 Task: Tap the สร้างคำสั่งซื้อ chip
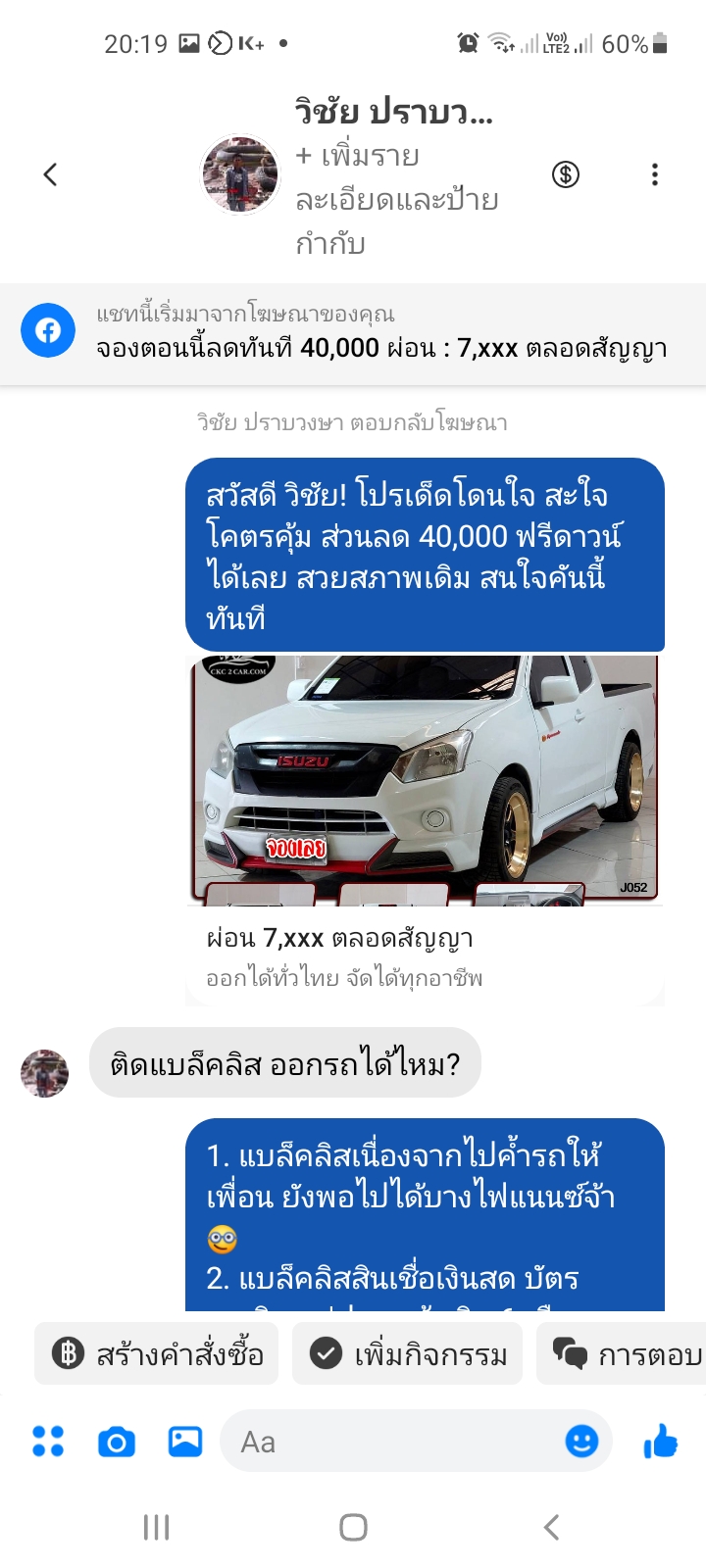[157, 1354]
